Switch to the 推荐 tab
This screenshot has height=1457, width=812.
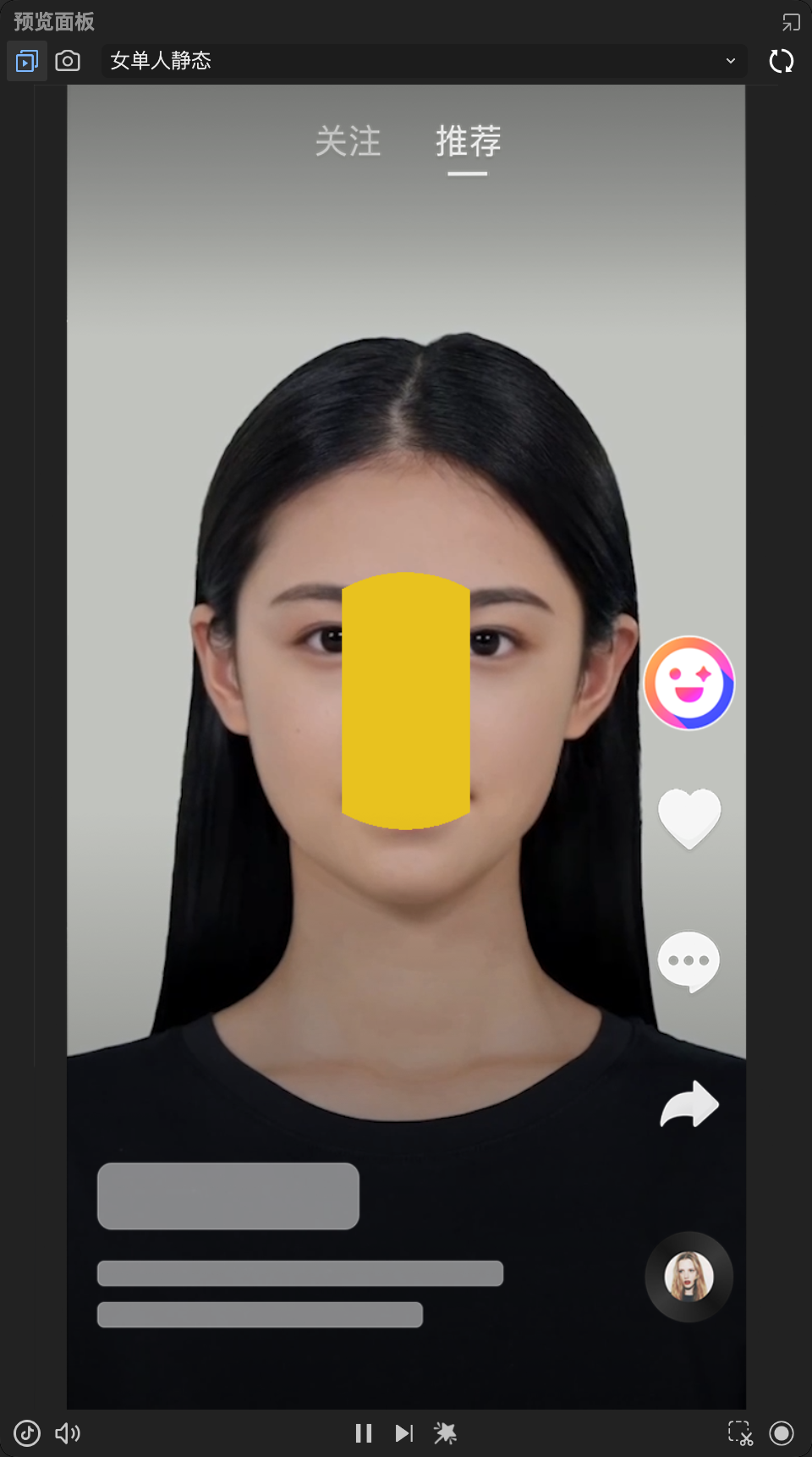(469, 141)
